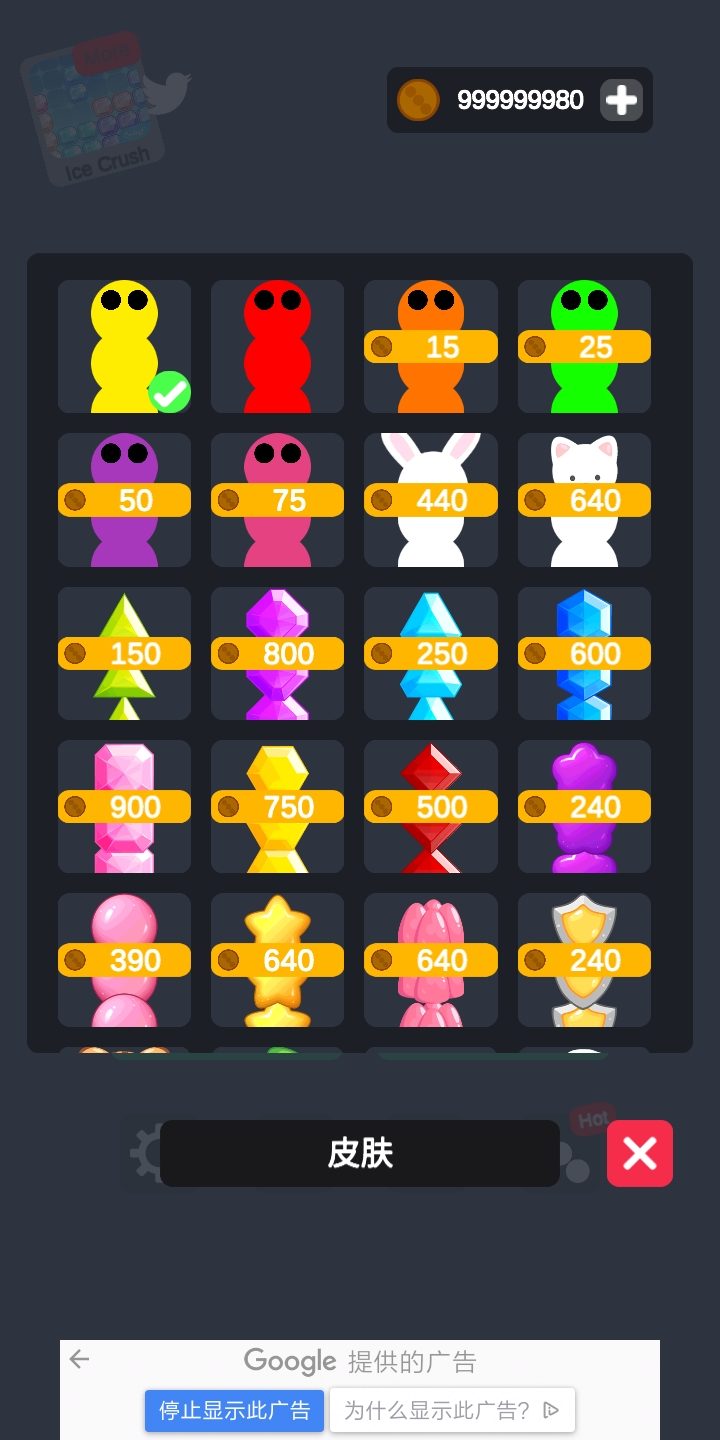Viewport: 720px width, 1440px height.
Task: Choose the blue hexagon gem skin for 600
Action: pyautogui.click(x=584, y=653)
